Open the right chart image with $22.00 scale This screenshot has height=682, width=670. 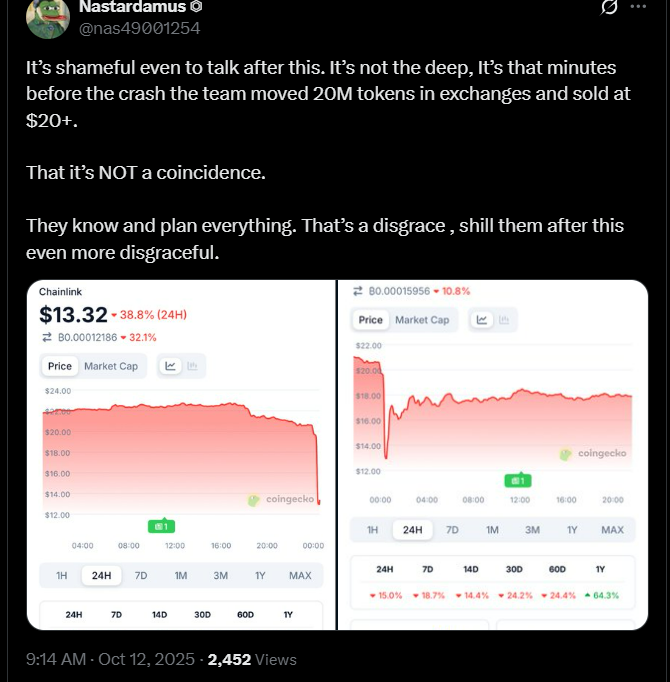(x=492, y=455)
